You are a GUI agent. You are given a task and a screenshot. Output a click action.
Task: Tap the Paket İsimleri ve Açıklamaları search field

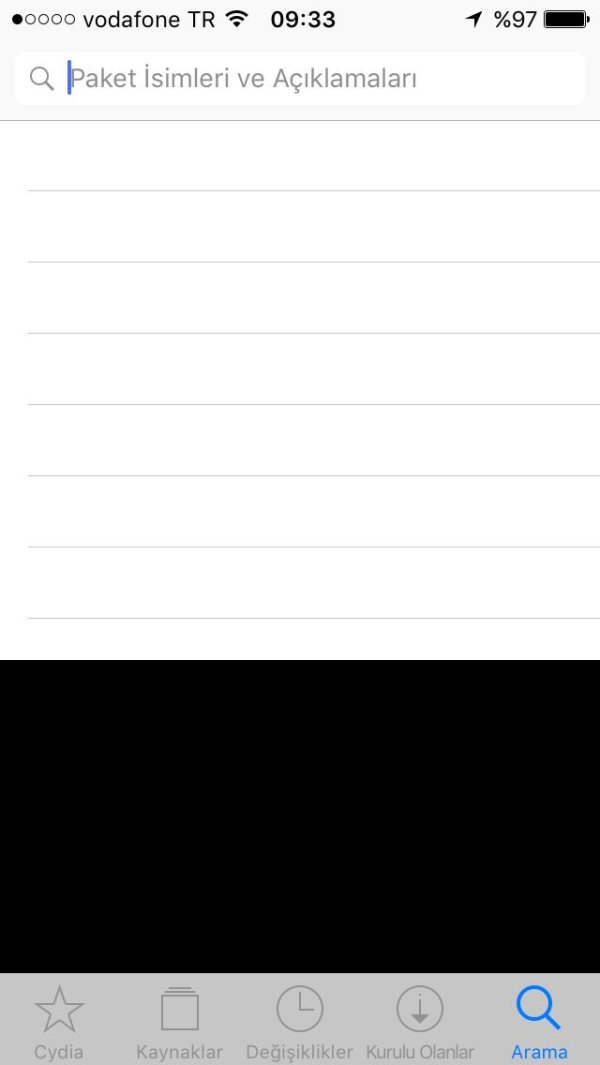pyautogui.click(x=300, y=79)
